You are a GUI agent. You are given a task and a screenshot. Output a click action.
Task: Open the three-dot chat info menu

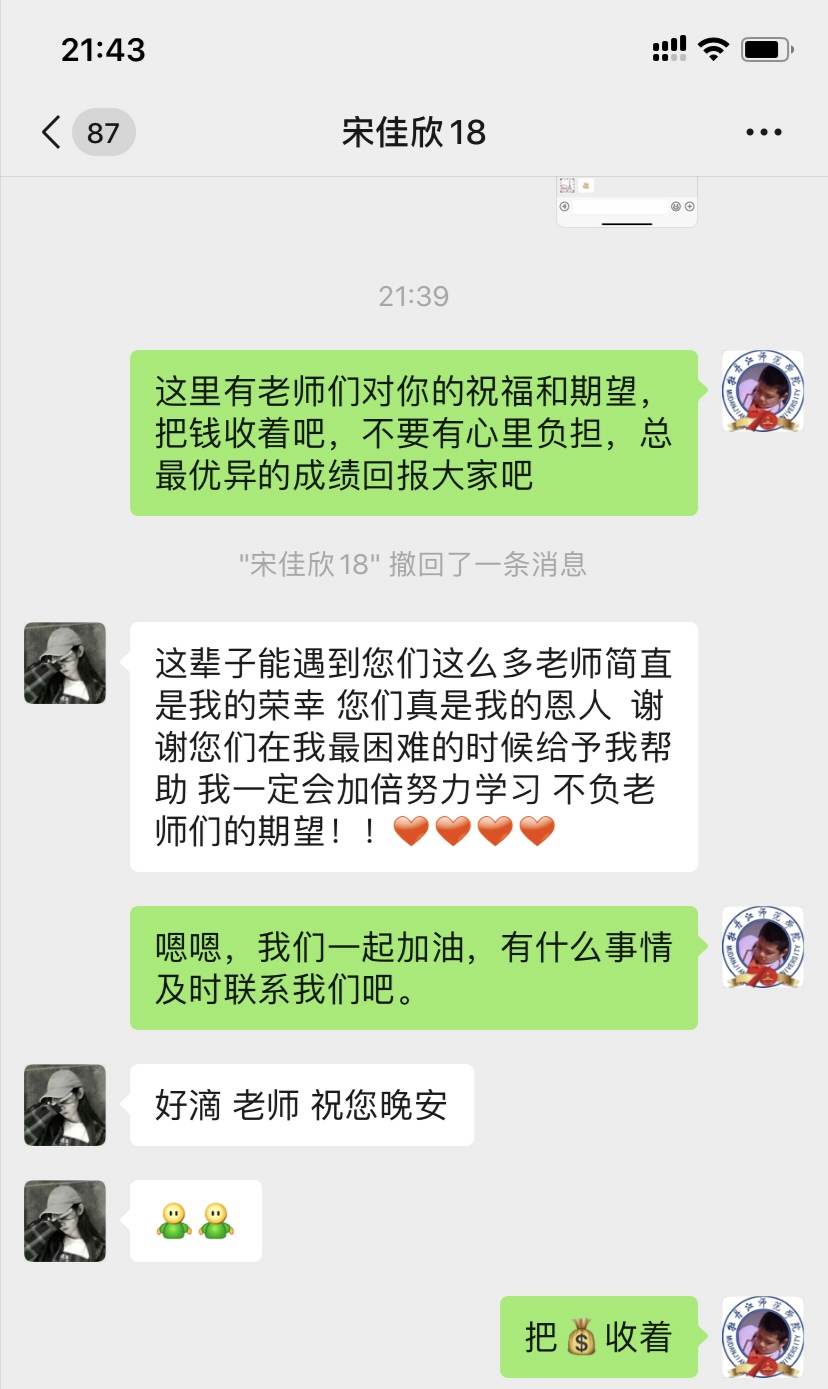764,132
